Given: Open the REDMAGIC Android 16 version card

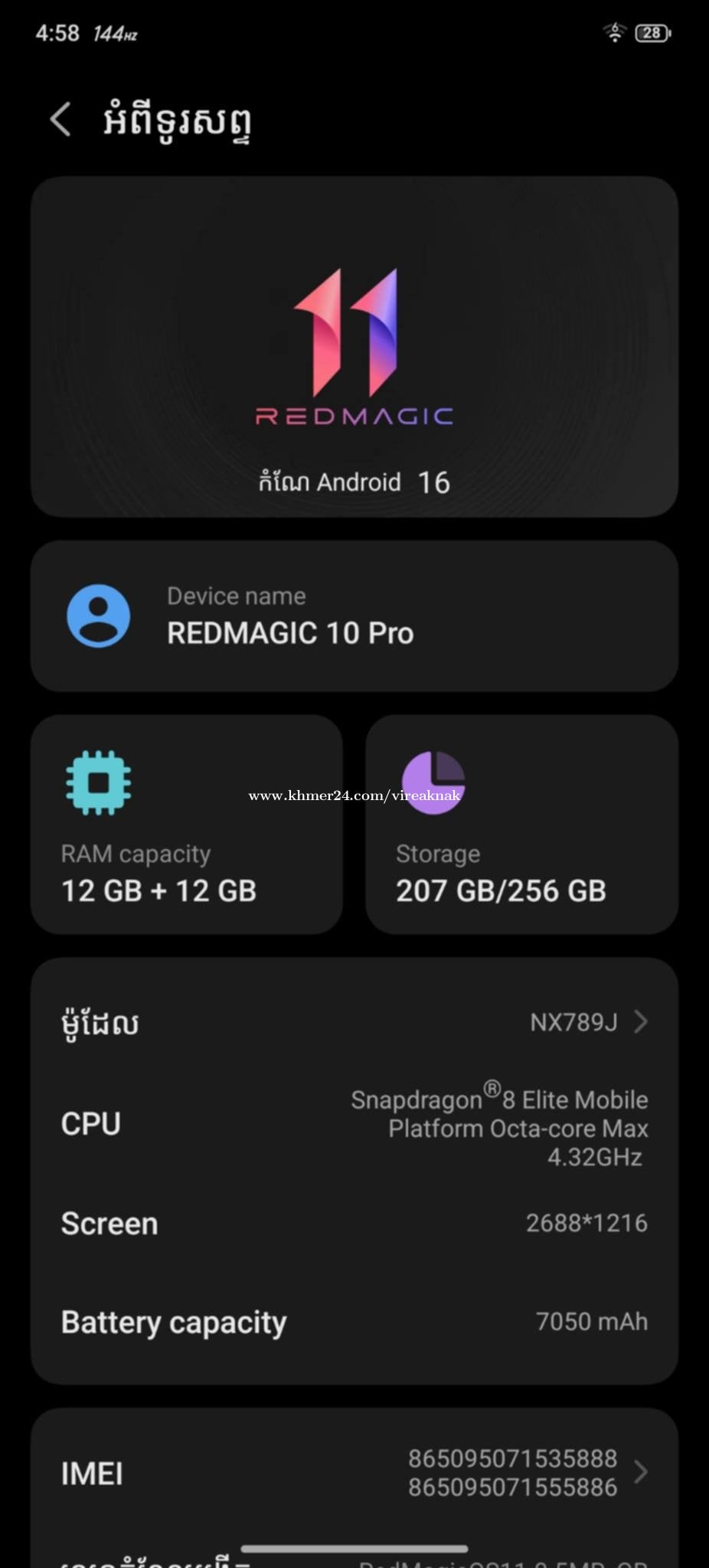Looking at the screenshot, I should pos(354,347).
